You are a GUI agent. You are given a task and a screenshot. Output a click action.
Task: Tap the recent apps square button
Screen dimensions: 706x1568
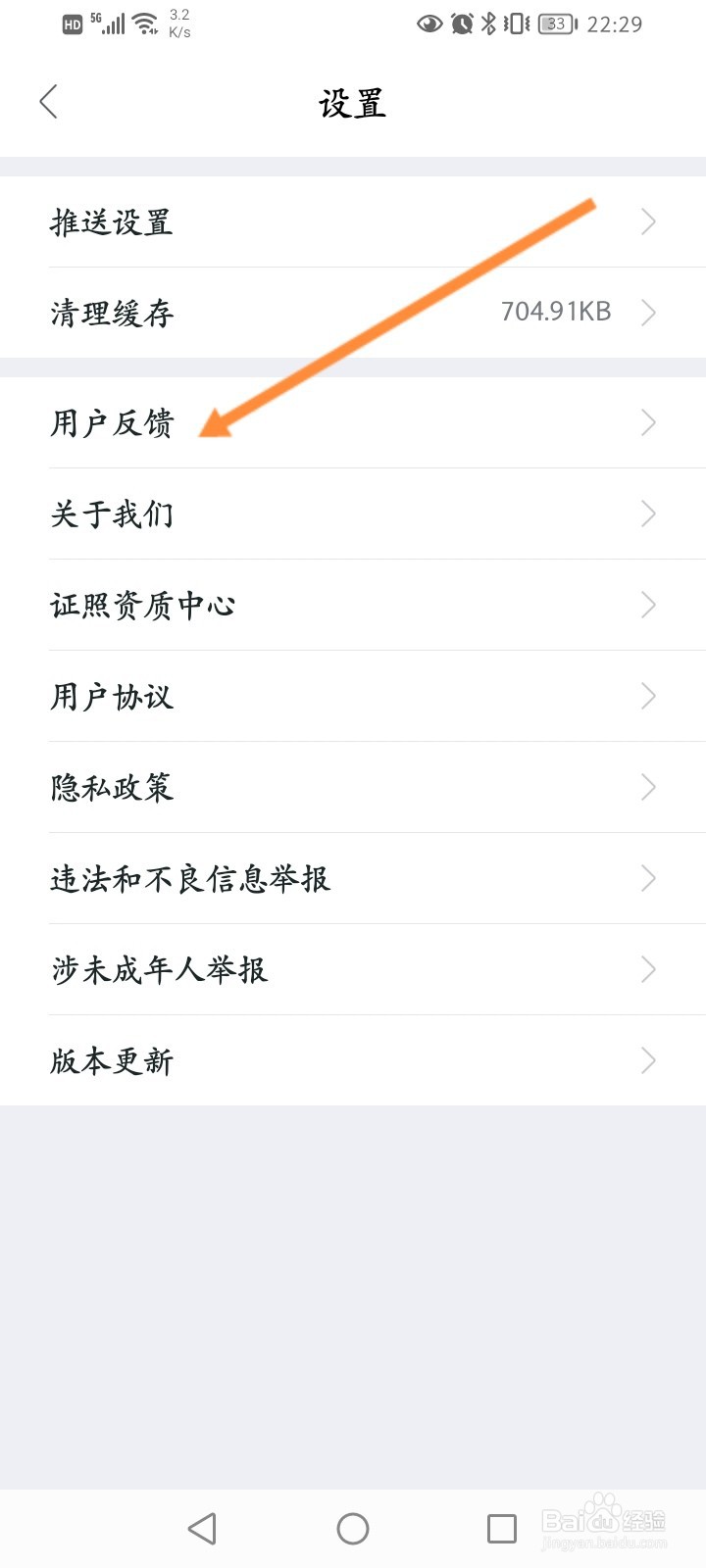coord(502,1527)
